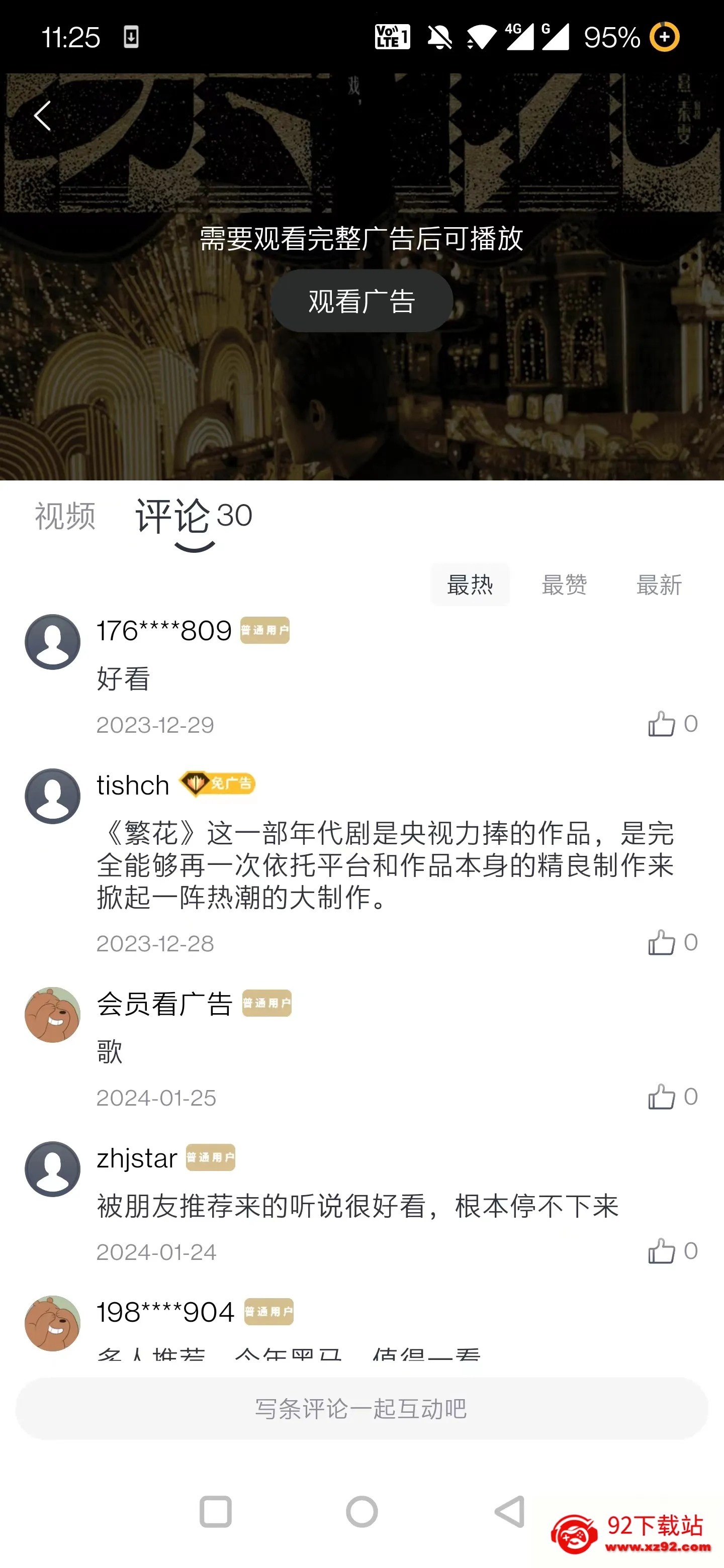Open zhjstar's profile avatar
The image size is (724, 1568).
(x=52, y=1169)
